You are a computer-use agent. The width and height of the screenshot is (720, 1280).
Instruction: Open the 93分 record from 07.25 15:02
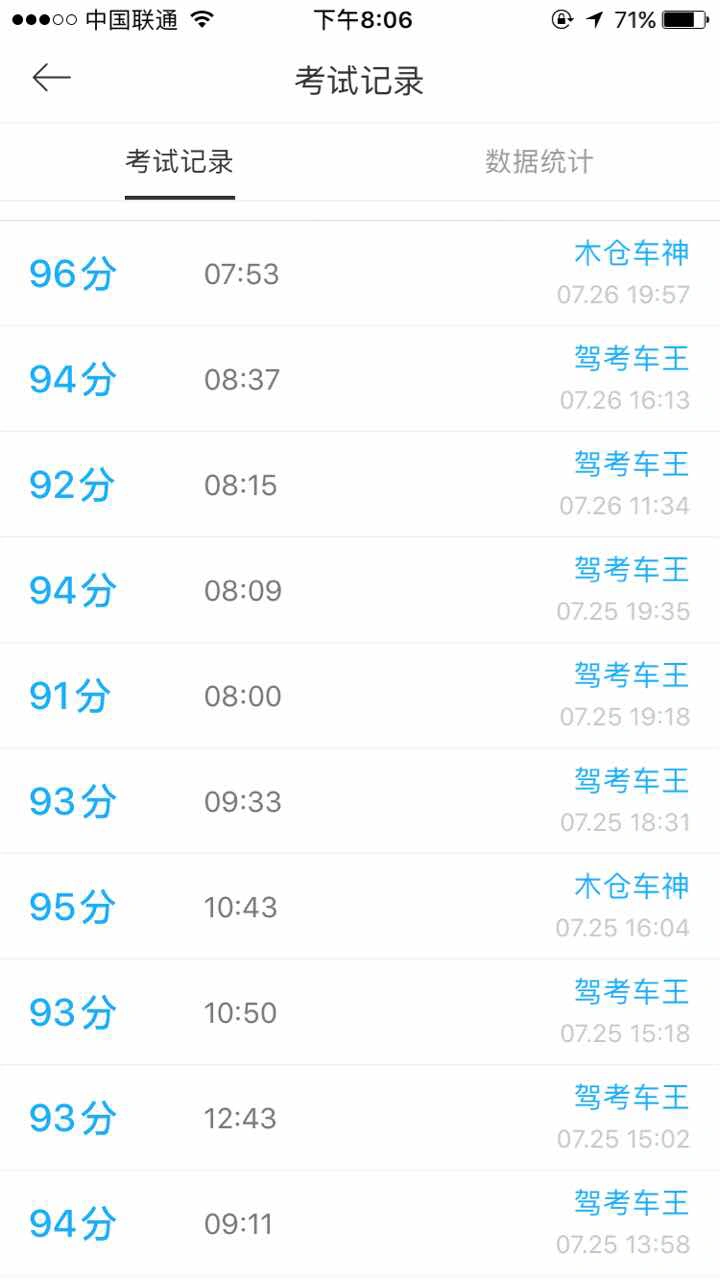pyautogui.click(x=360, y=1118)
